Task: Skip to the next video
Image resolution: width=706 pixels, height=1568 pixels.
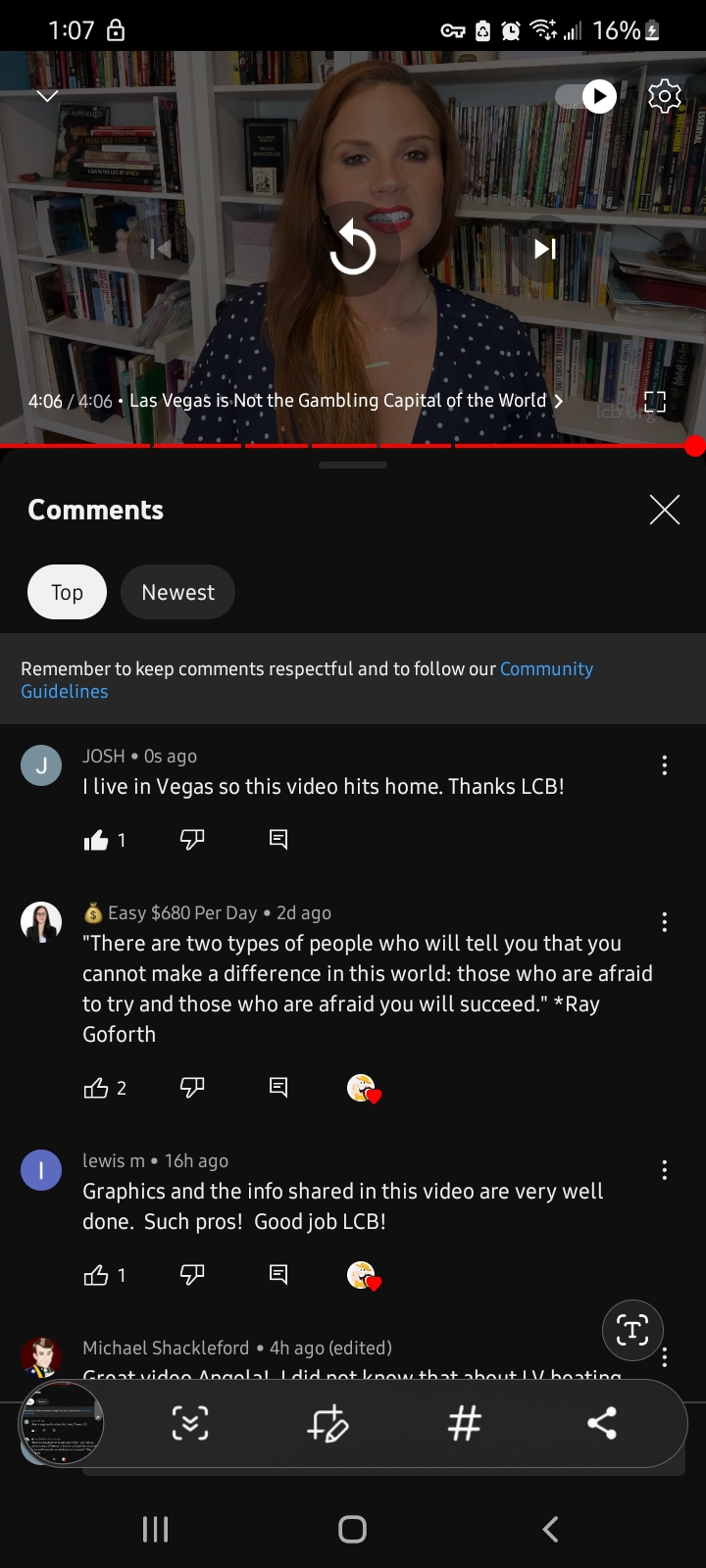Action: 545,249
